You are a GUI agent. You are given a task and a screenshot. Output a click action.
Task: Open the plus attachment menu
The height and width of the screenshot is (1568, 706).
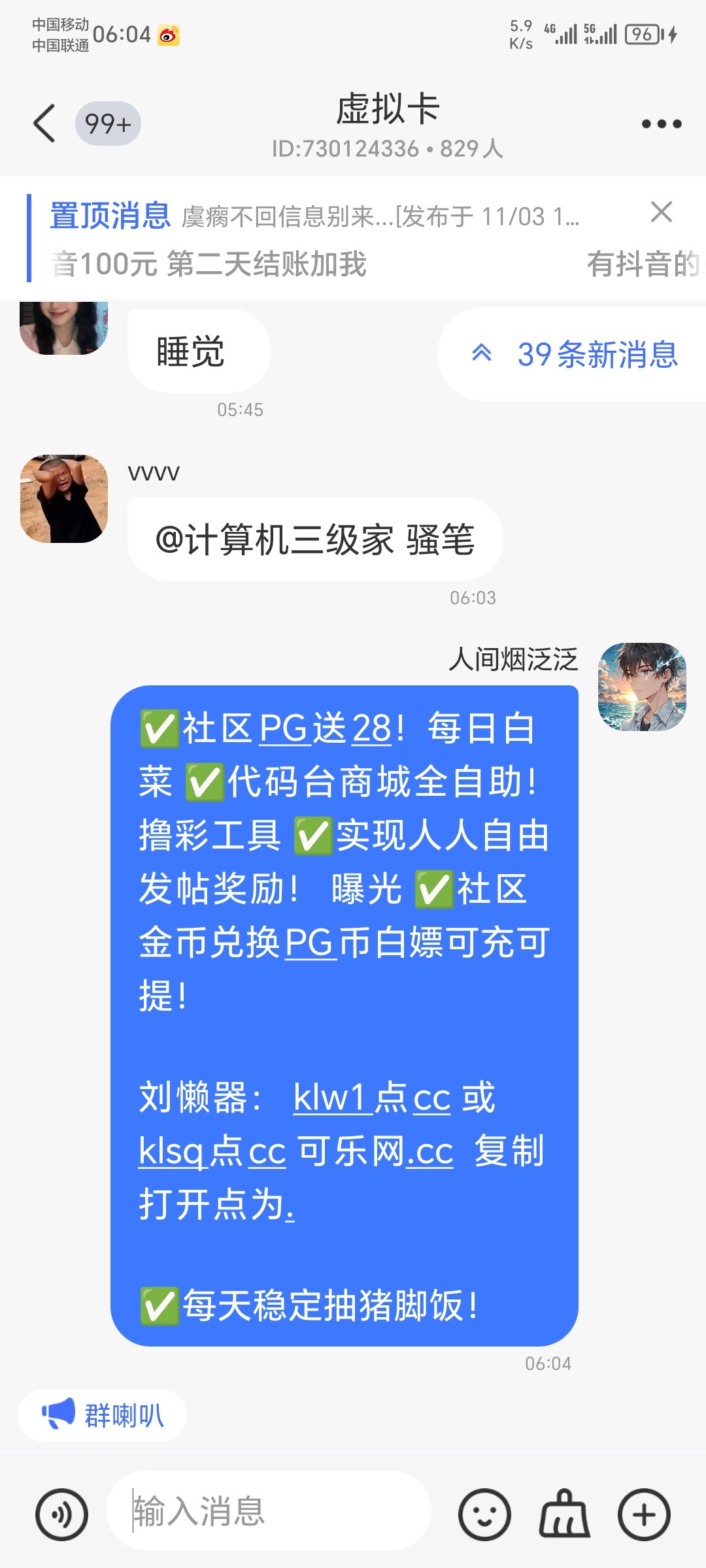tap(644, 1514)
